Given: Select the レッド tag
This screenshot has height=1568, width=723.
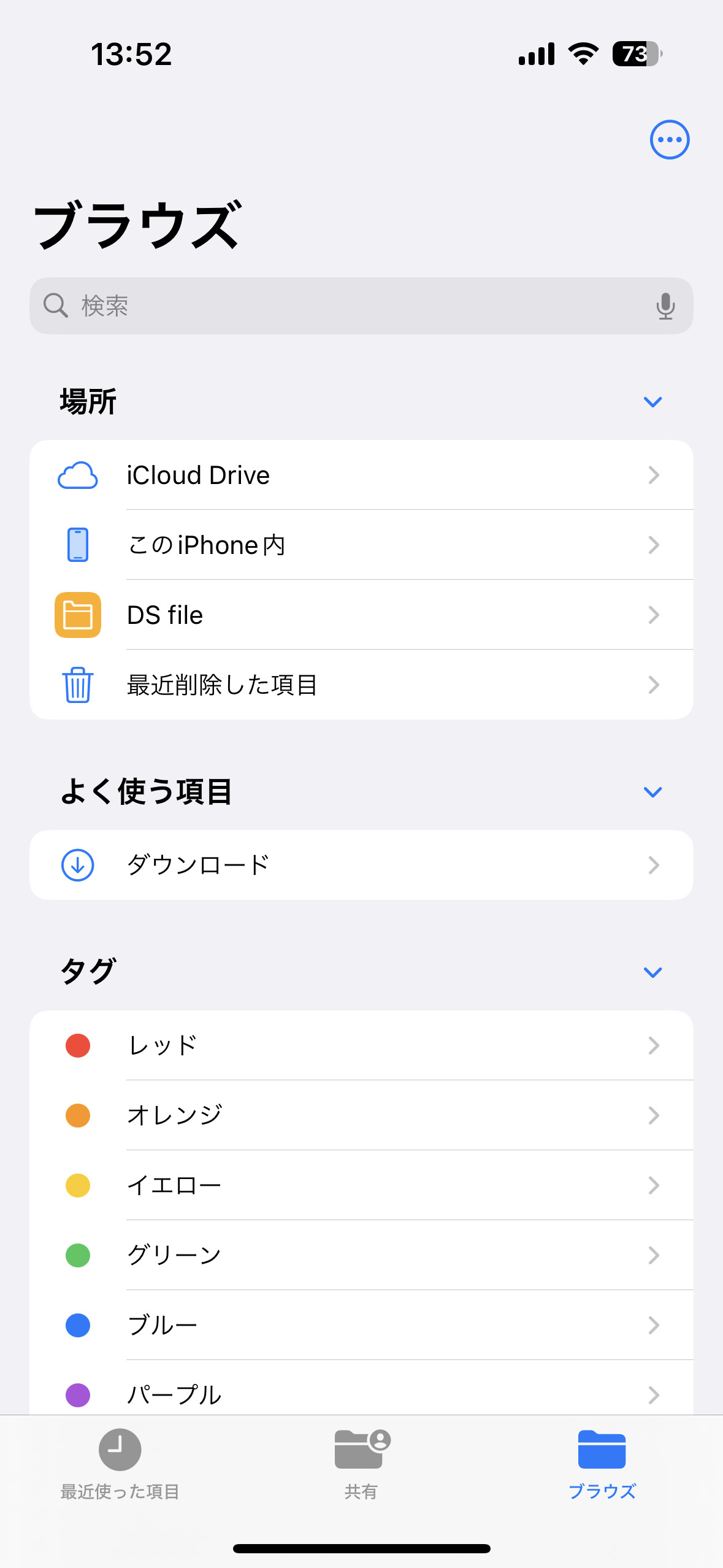Looking at the screenshot, I should [x=361, y=1045].
